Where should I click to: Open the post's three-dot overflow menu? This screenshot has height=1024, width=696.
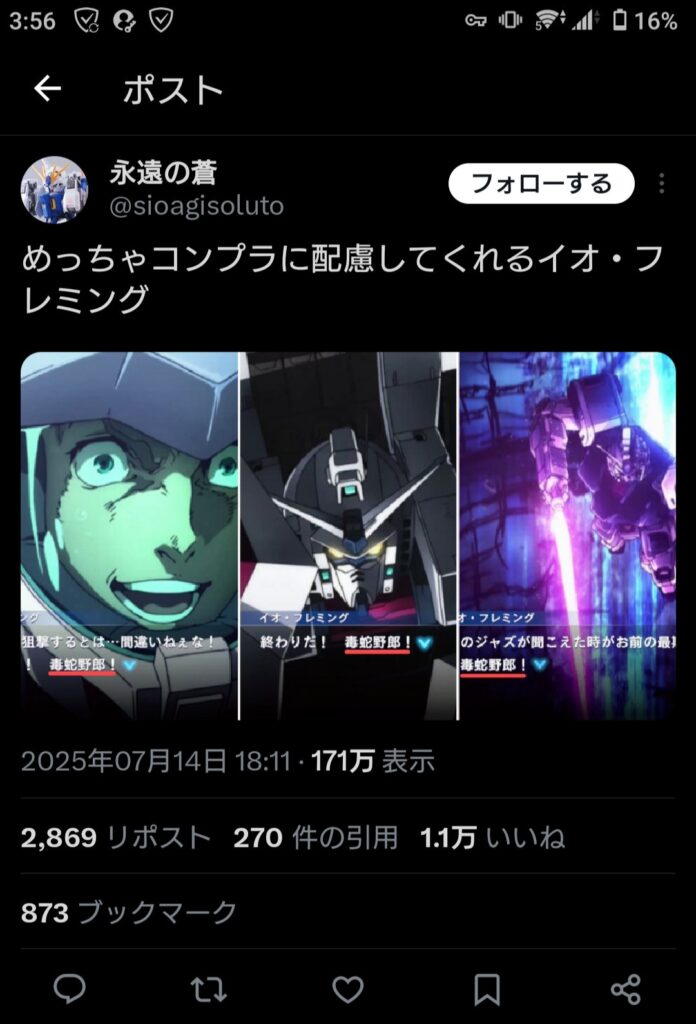[662, 184]
